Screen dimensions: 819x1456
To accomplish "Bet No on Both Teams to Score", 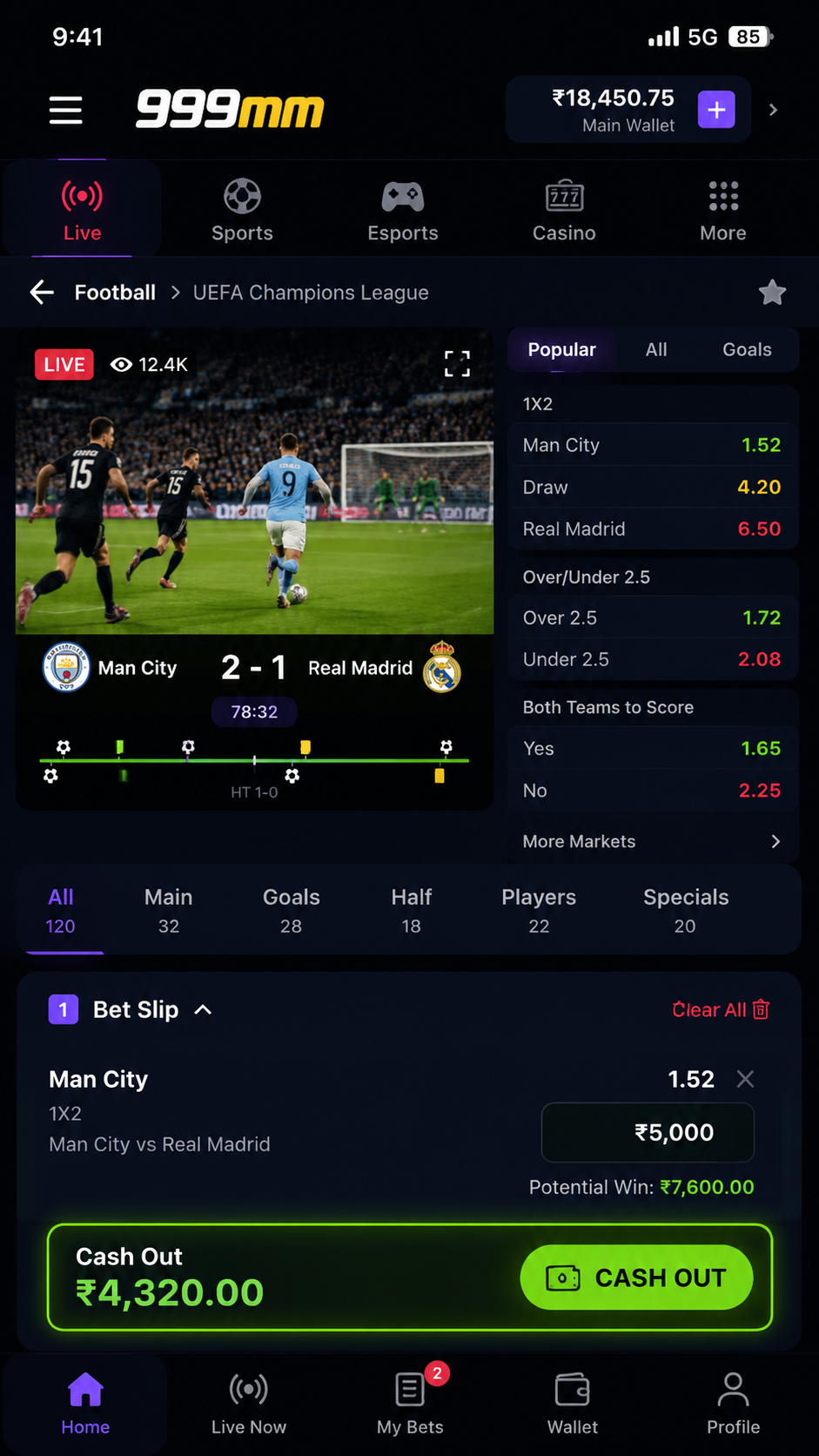I will pyautogui.click(x=652, y=790).
